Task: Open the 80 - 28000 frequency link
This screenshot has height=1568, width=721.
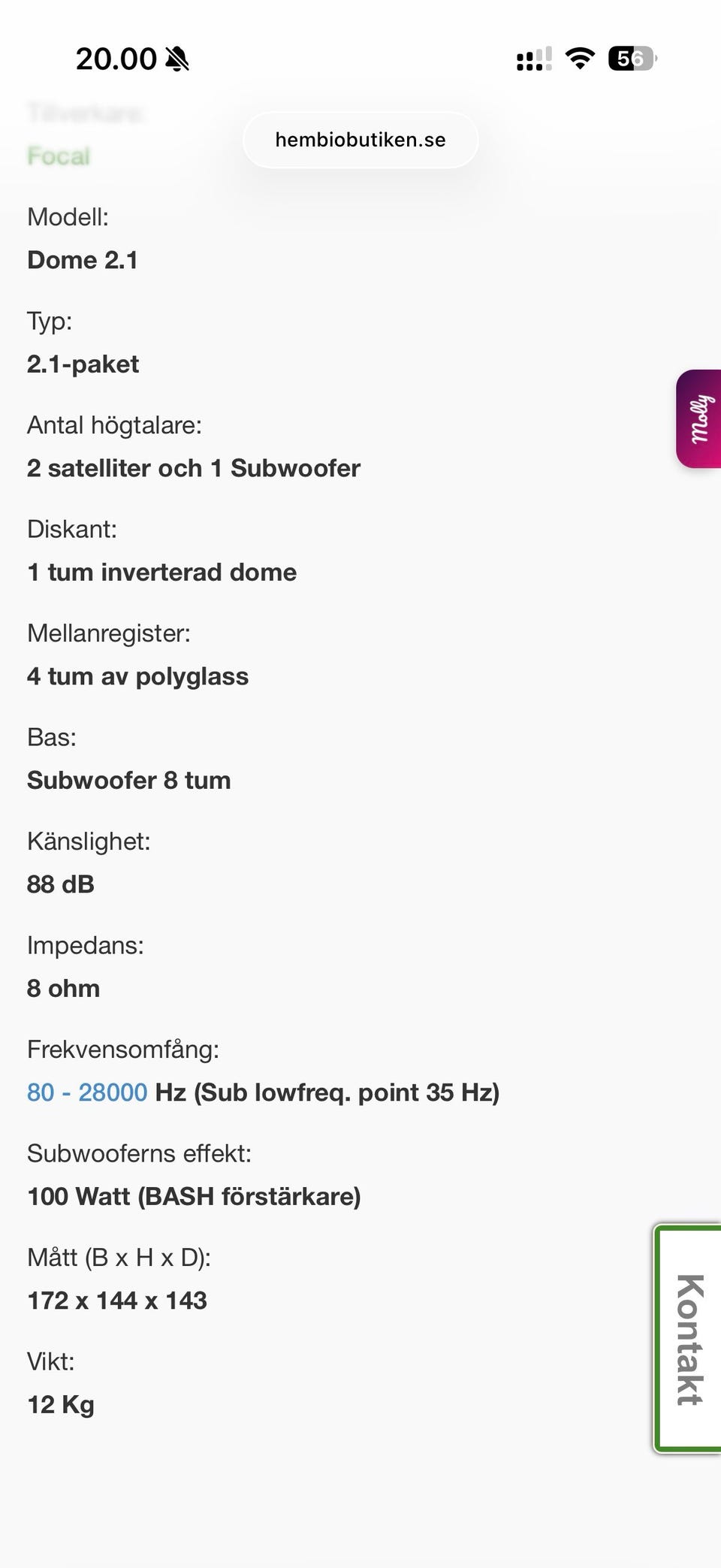Action: pos(86,1092)
